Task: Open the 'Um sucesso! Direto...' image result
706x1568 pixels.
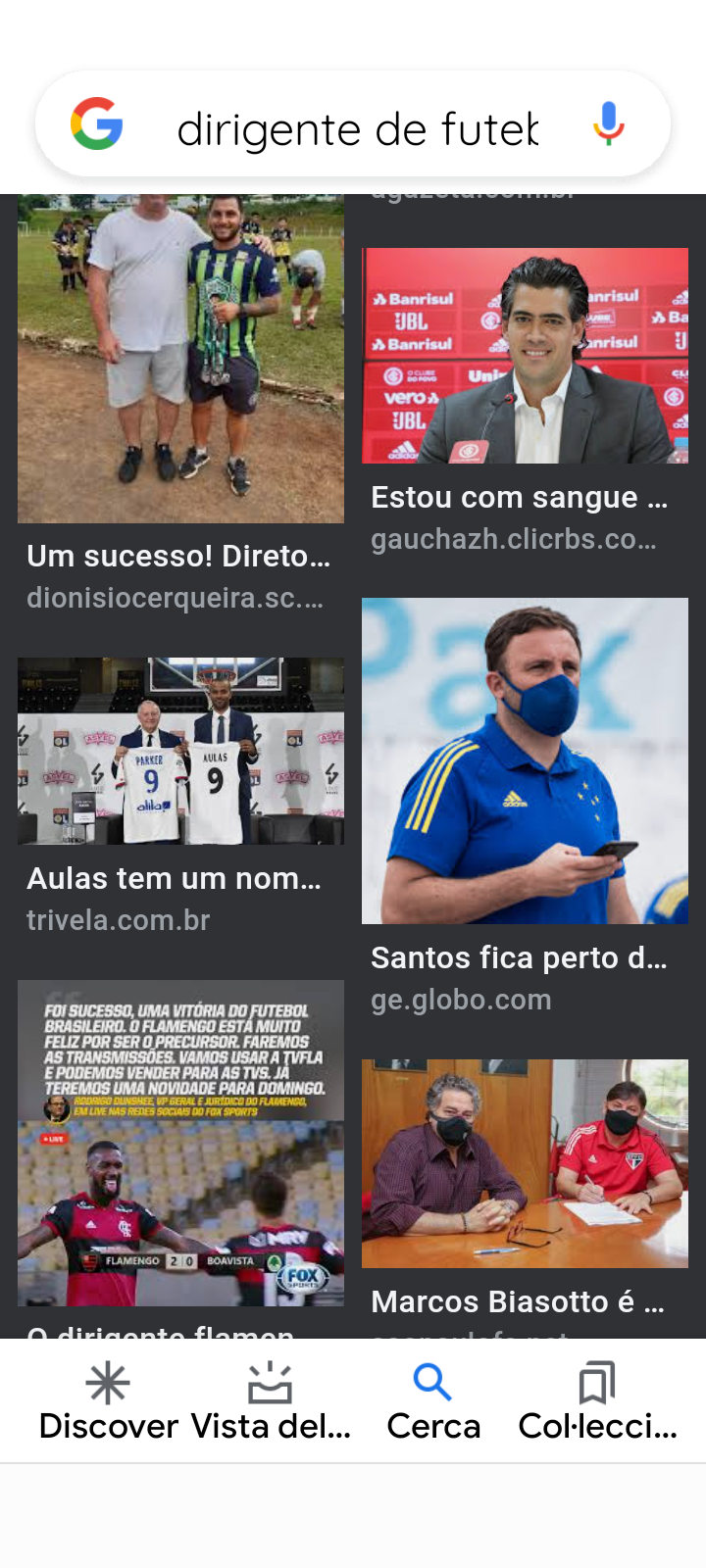Action: tap(180, 359)
